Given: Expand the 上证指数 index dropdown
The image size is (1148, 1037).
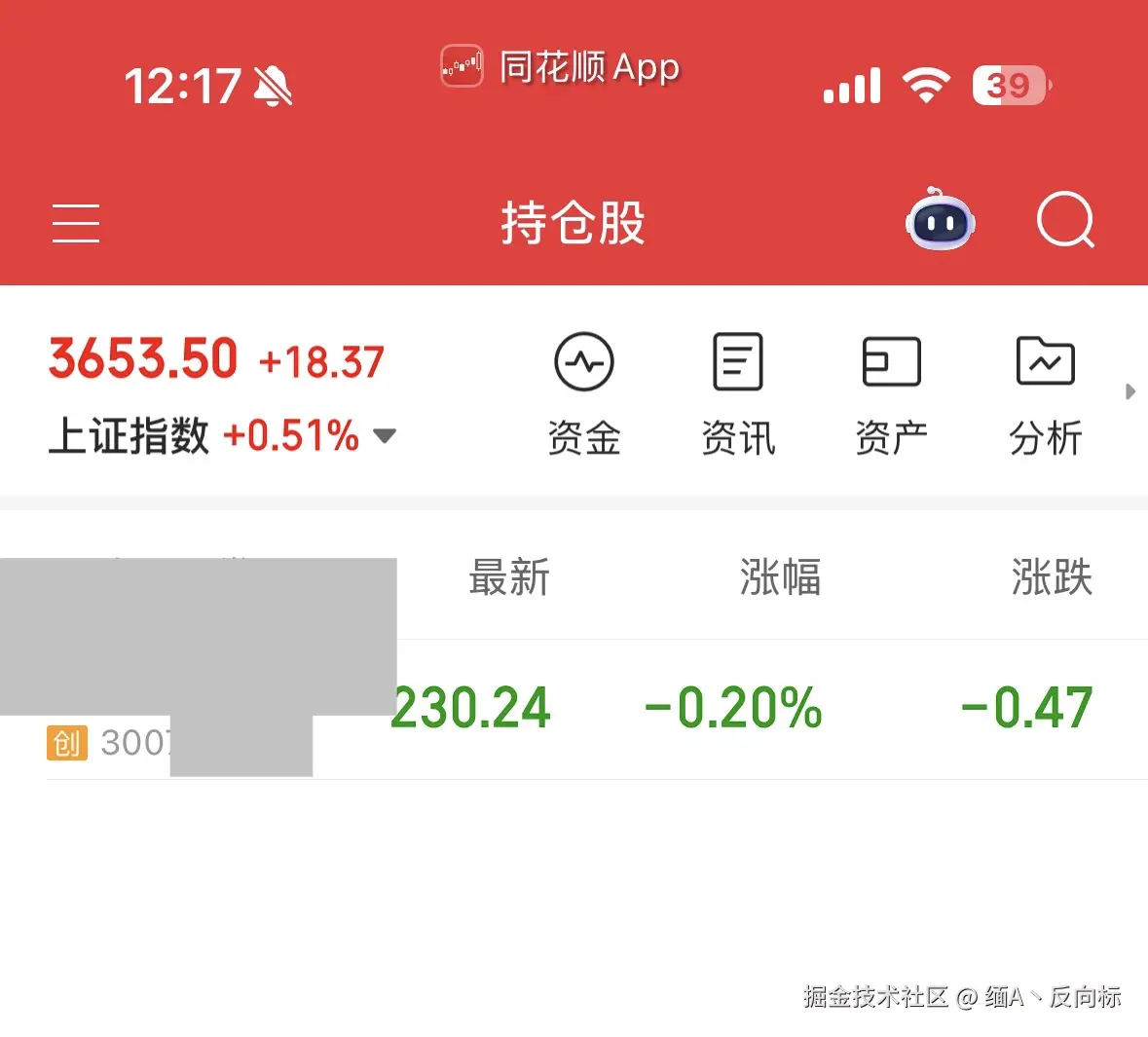Looking at the screenshot, I should pos(386,435).
